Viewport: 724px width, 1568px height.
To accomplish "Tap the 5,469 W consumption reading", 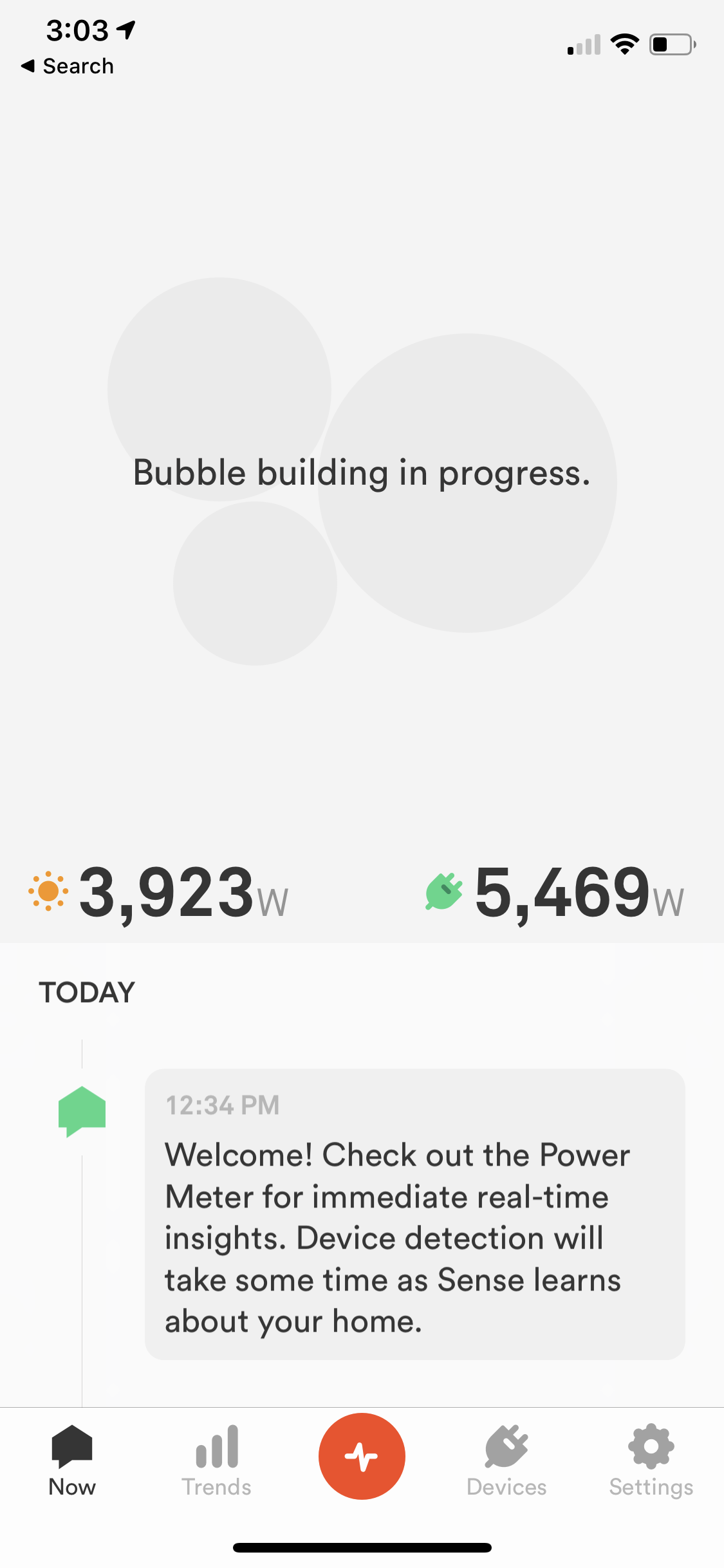I will pyautogui.click(x=555, y=893).
